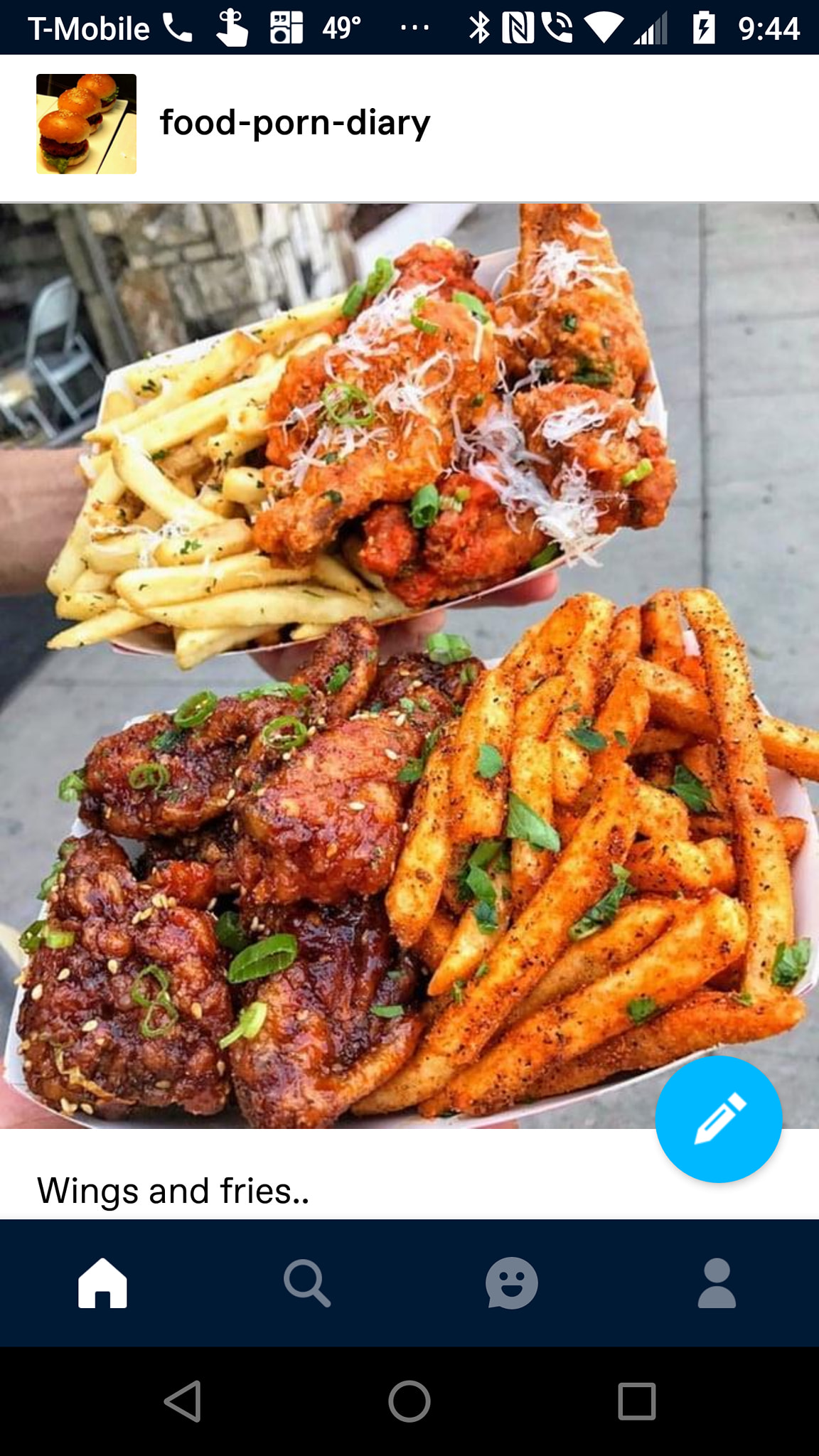
Task: Switch to the Search tab
Action: point(307,1283)
